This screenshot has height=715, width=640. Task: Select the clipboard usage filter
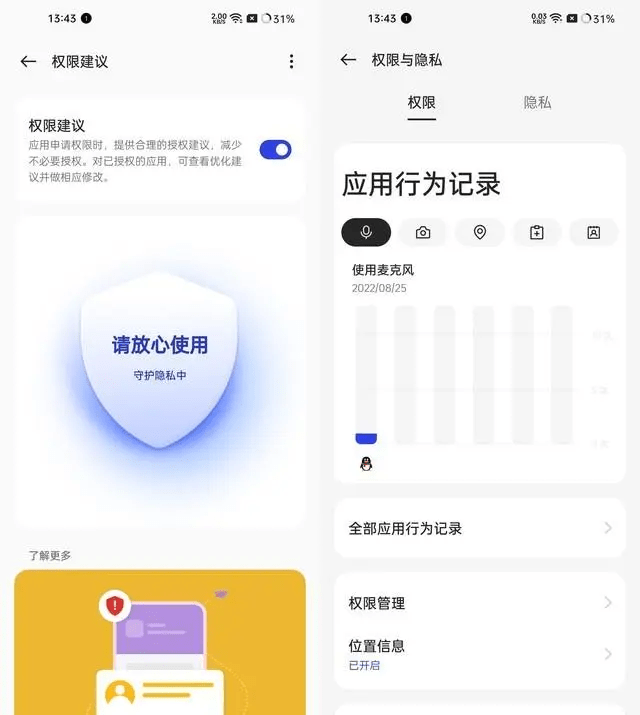click(x=537, y=232)
